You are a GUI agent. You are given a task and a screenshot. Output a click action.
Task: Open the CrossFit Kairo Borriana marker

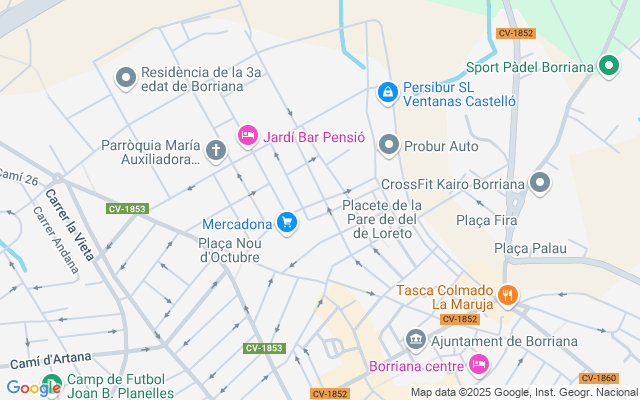coord(541,183)
